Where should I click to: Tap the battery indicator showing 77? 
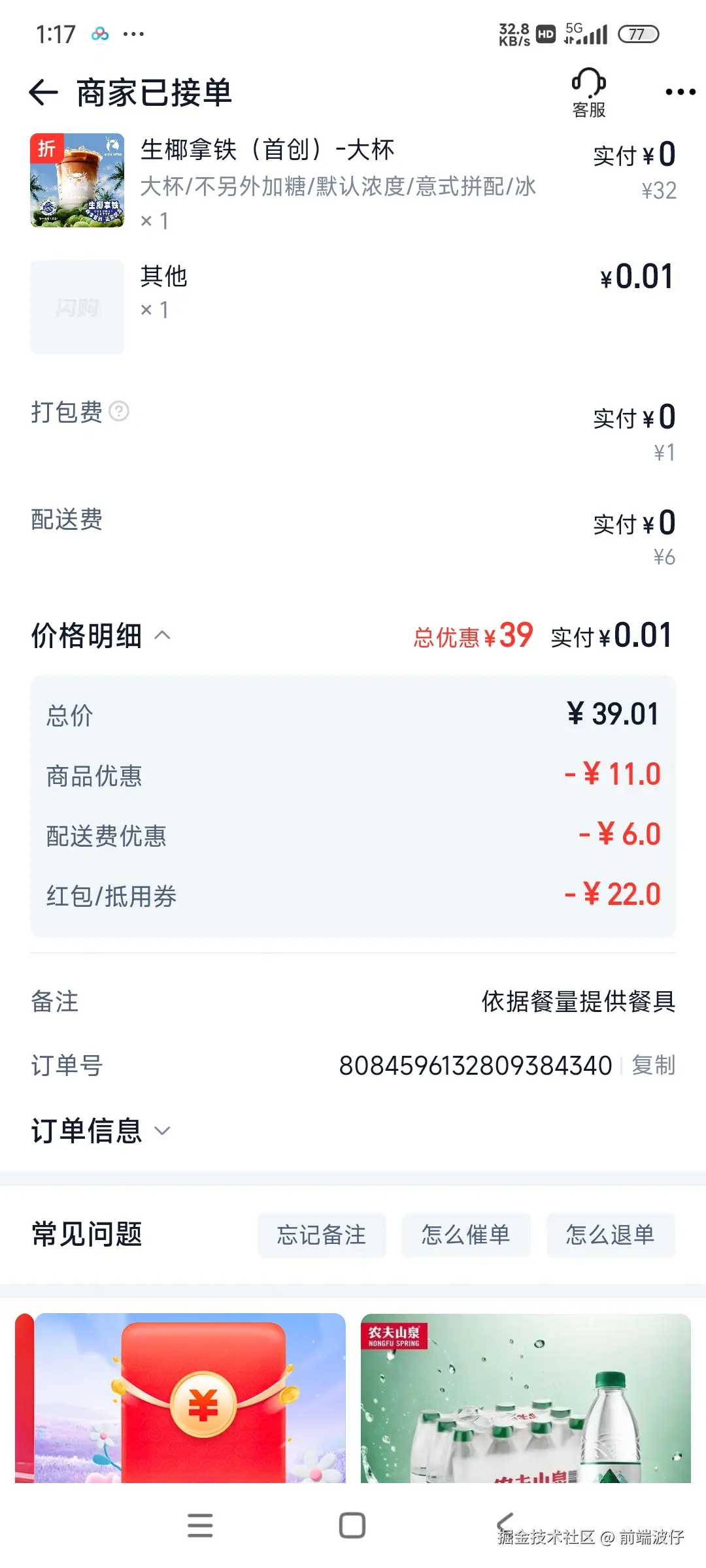(x=637, y=34)
